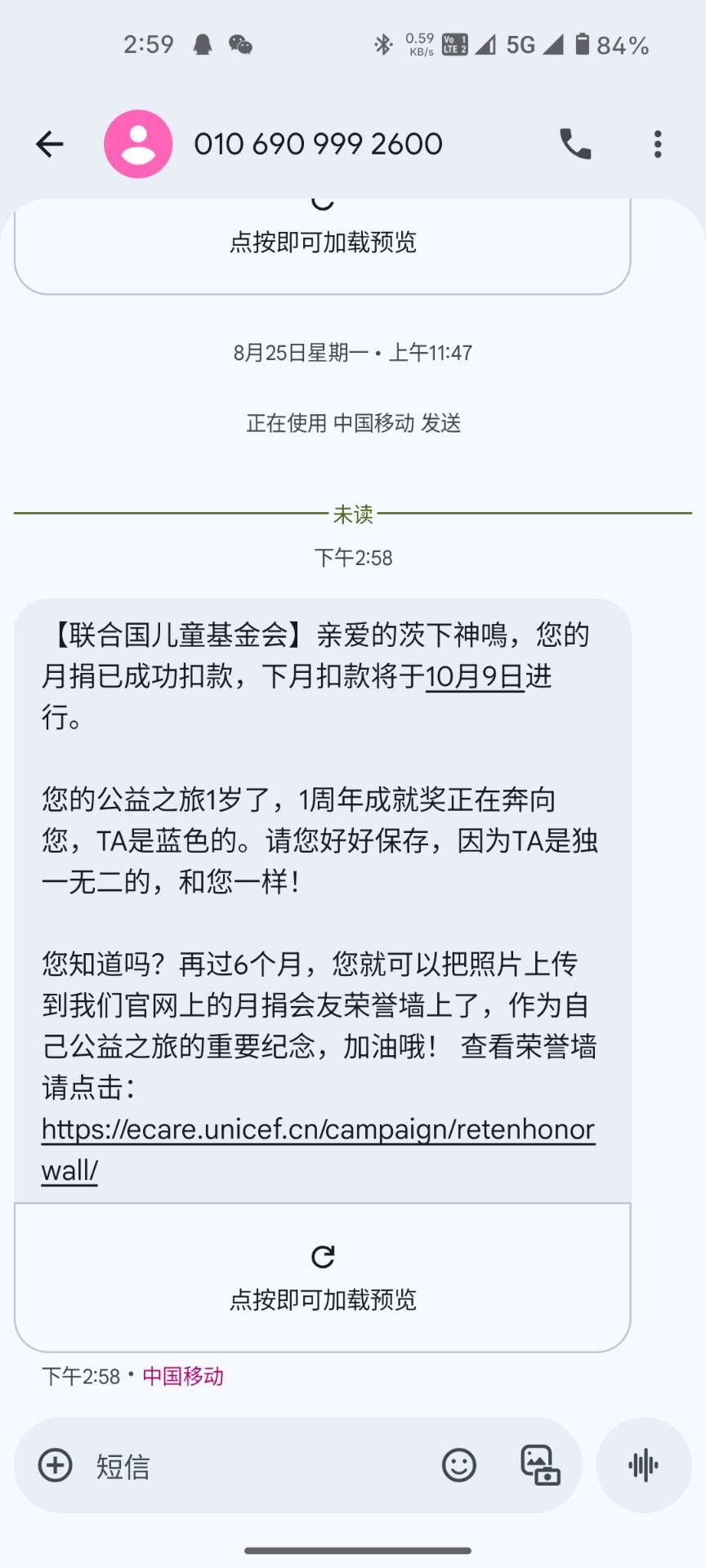The height and width of the screenshot is (1568, 706).
Task: Call 010 690 999 2600
Action: coord(575,145)
